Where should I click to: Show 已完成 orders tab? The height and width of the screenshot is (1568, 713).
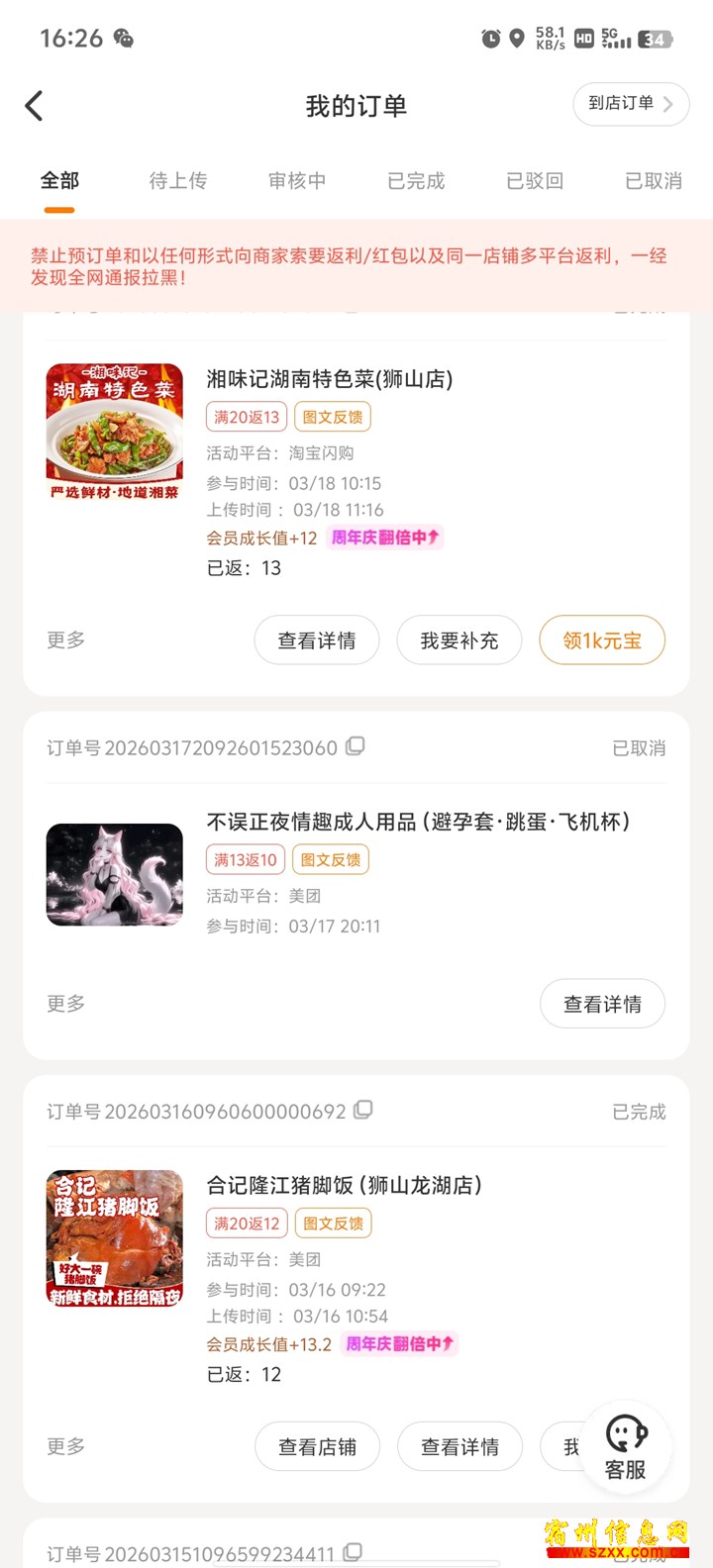[416, 181]
